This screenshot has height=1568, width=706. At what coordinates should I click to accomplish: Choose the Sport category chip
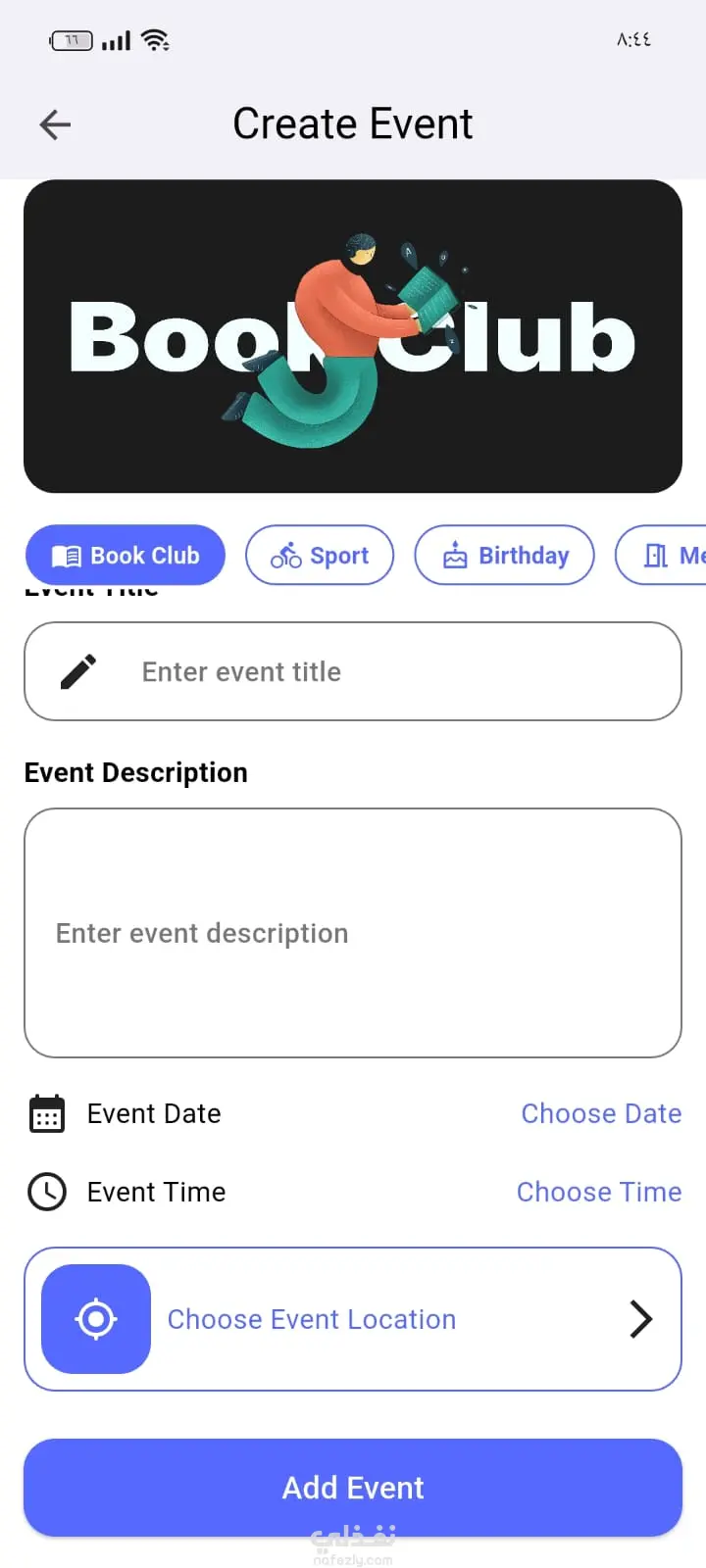(320, 556)
